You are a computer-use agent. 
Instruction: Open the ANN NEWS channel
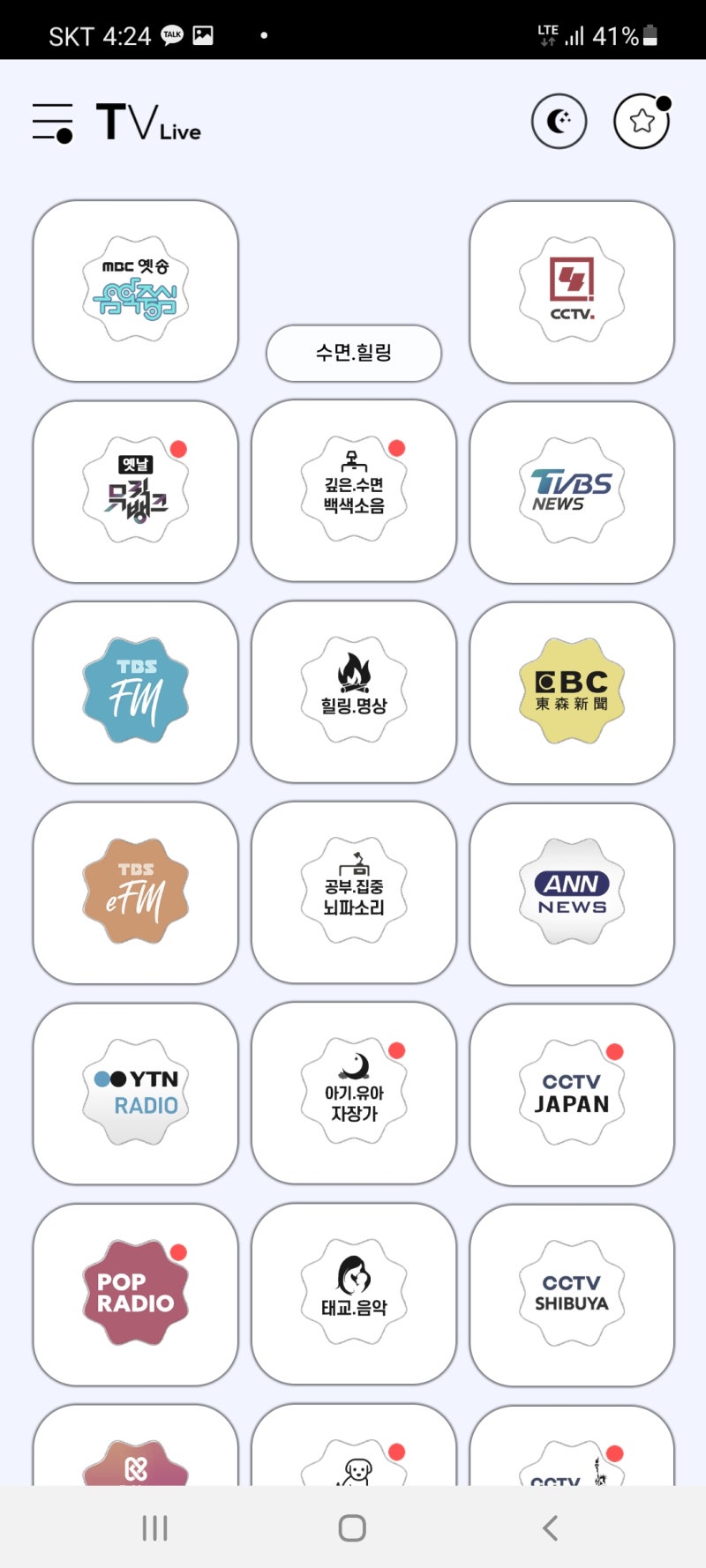[x=570, y=892]
